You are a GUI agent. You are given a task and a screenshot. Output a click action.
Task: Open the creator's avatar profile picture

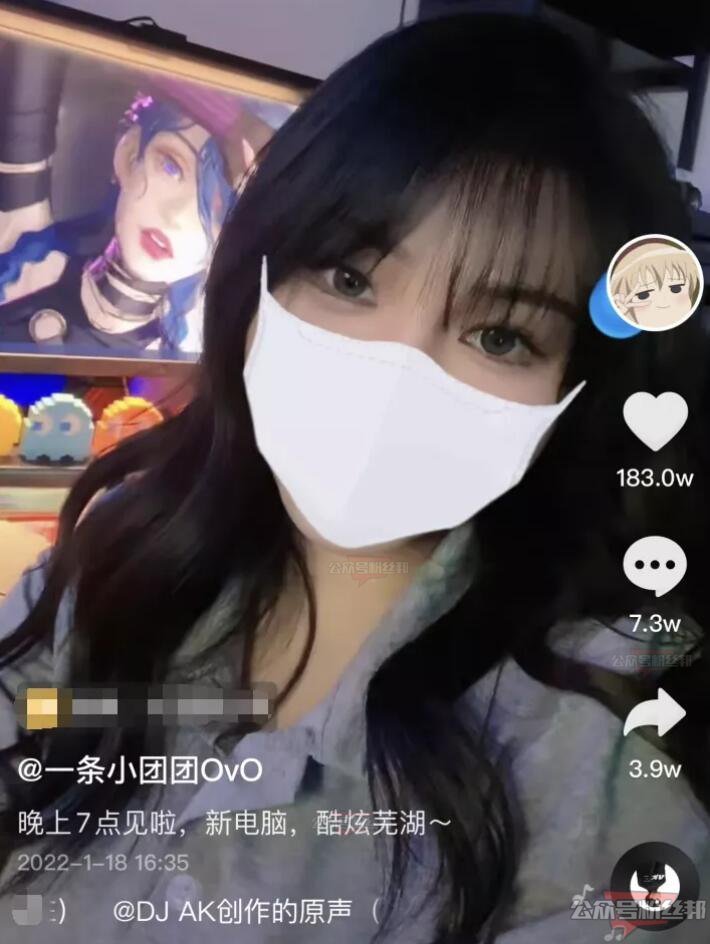tap(655, 284)
